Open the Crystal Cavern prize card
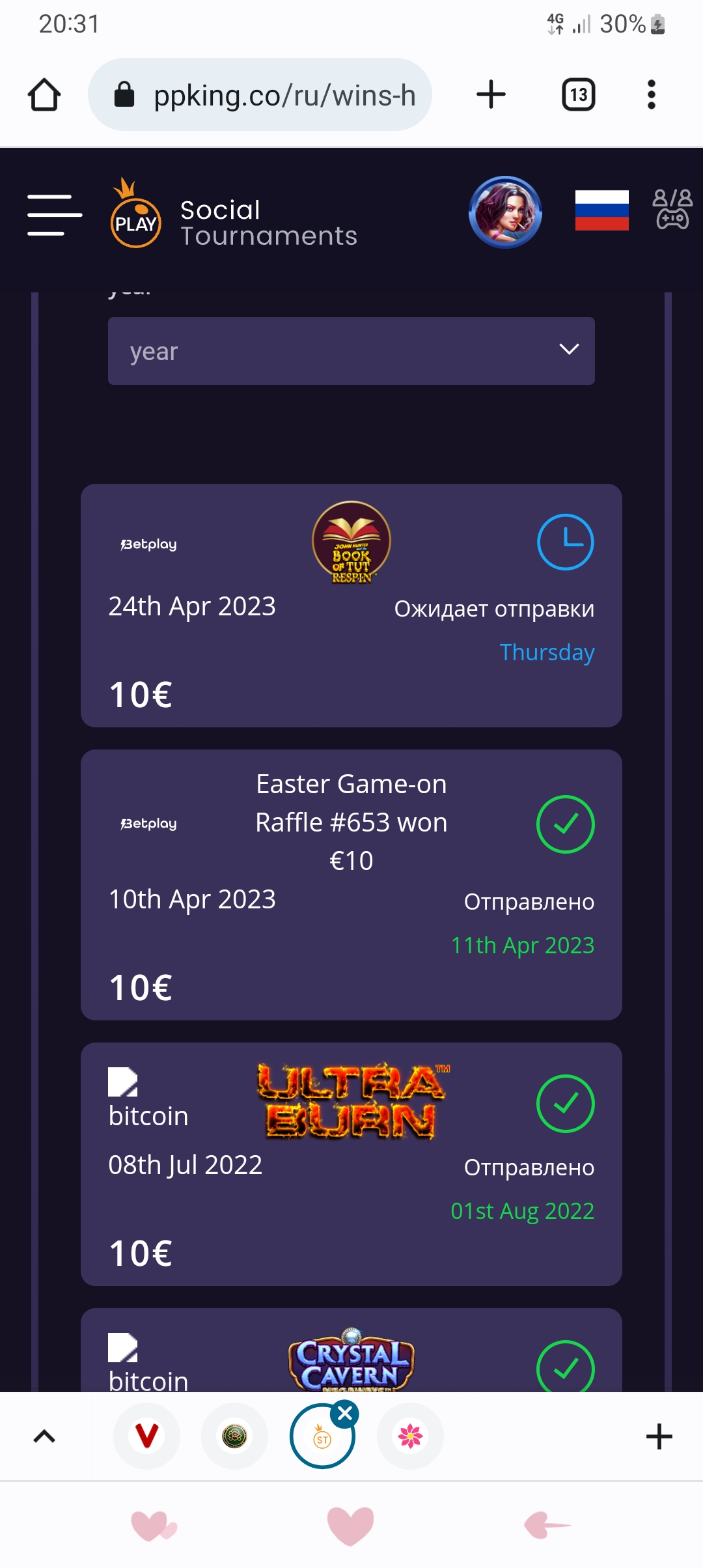The width and height of the screenshot is (703, 1568). [x=351, y=1354]
